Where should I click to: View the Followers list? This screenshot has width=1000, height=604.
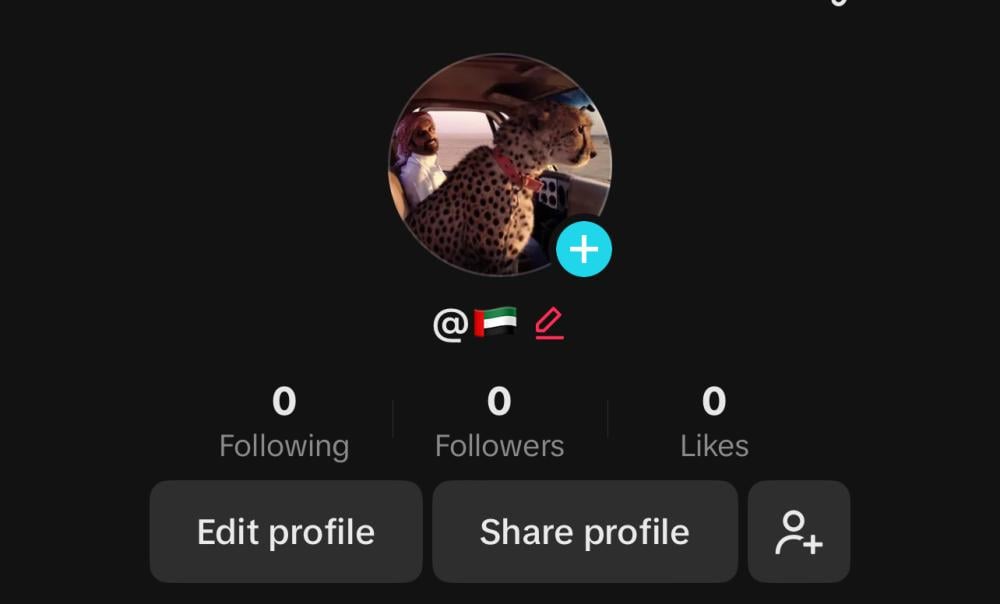499,423
